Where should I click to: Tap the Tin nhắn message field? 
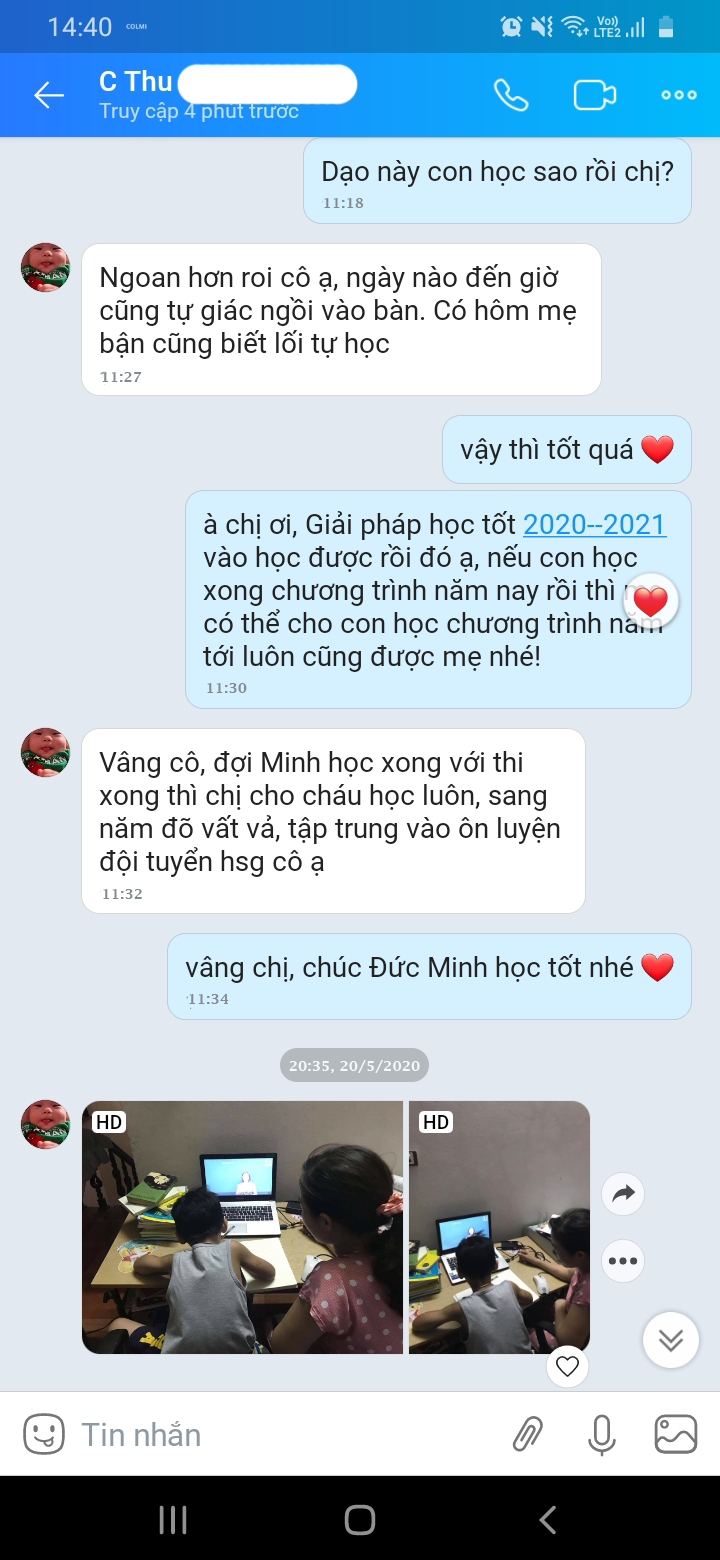click(x=280, y=1435)
